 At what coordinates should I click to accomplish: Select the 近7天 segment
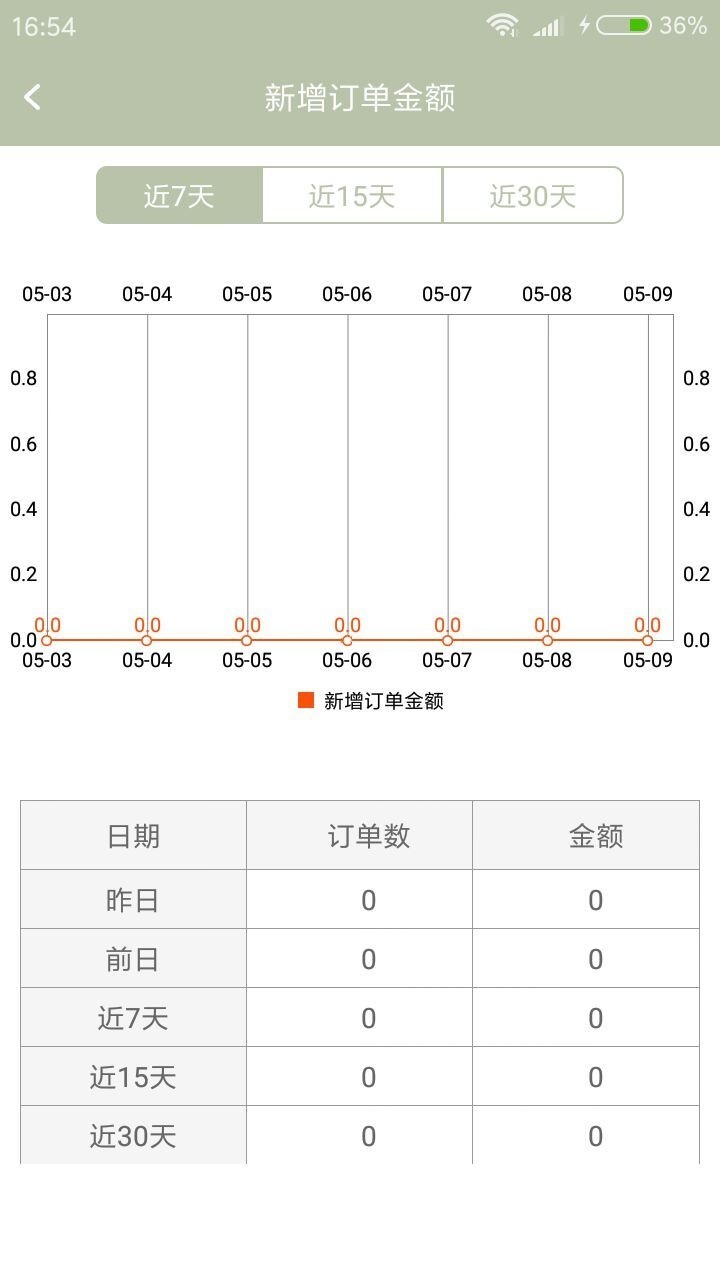(180, 195)
